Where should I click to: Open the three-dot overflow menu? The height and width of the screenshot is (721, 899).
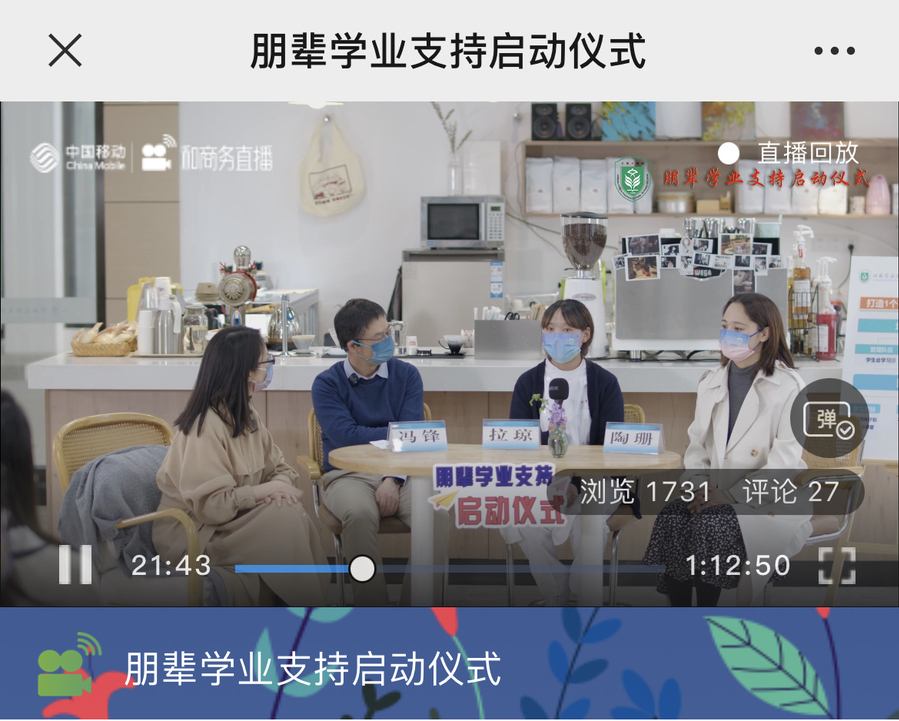coord(834,50)
